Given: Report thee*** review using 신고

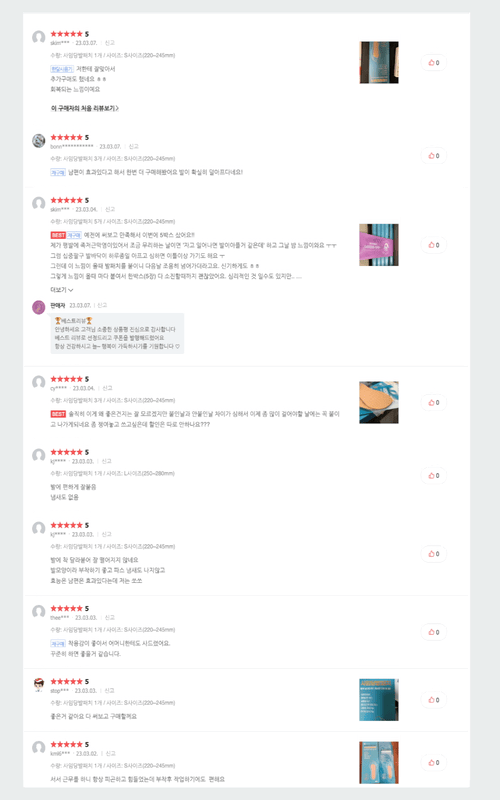Looking at the screenshot, I should click(x=110, y=617).
